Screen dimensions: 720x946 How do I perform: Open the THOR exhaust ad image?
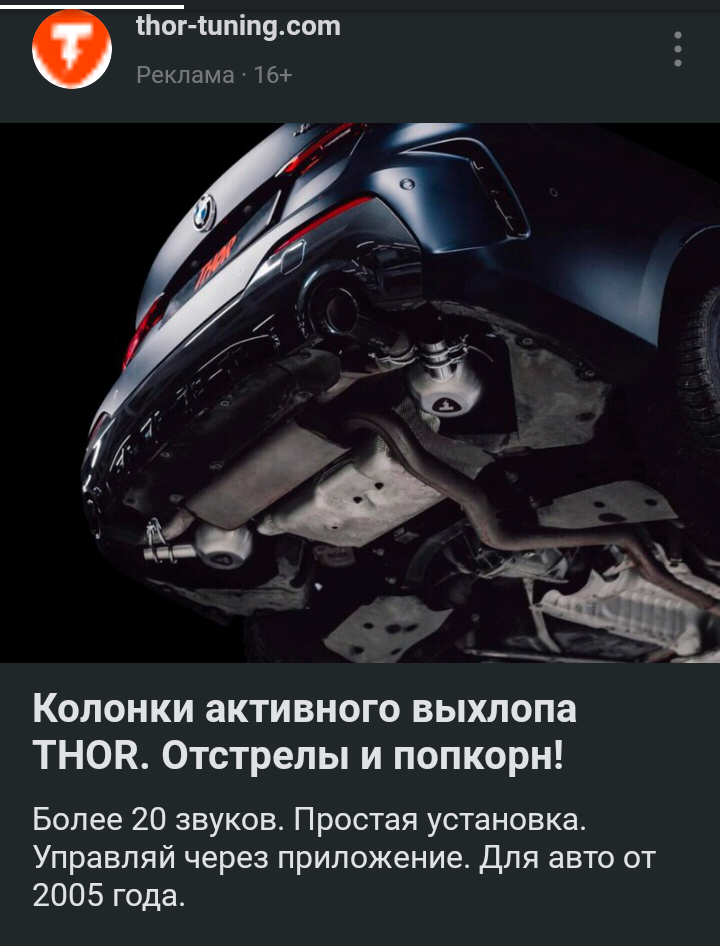pos(360,392)
